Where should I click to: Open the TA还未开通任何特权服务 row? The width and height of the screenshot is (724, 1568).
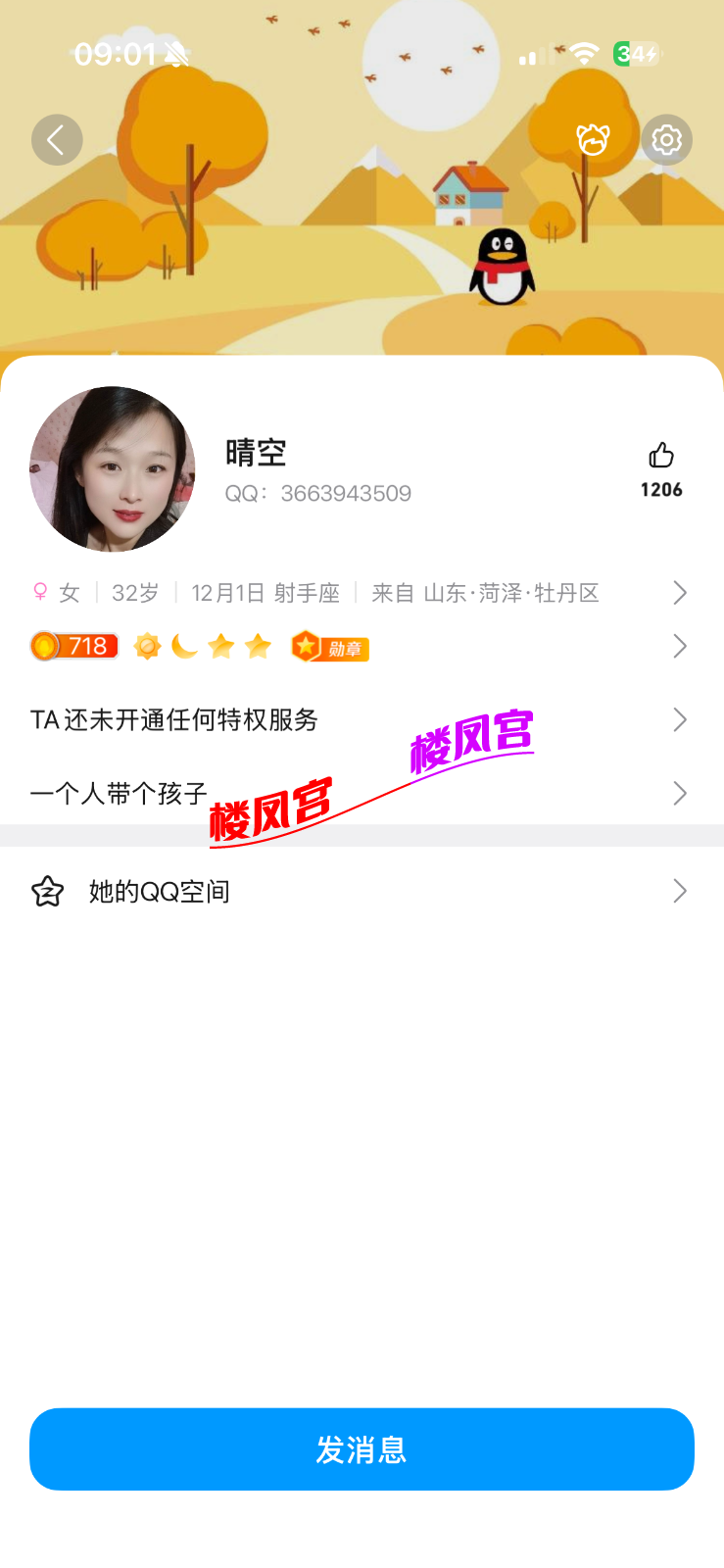[x=361, y=720]
